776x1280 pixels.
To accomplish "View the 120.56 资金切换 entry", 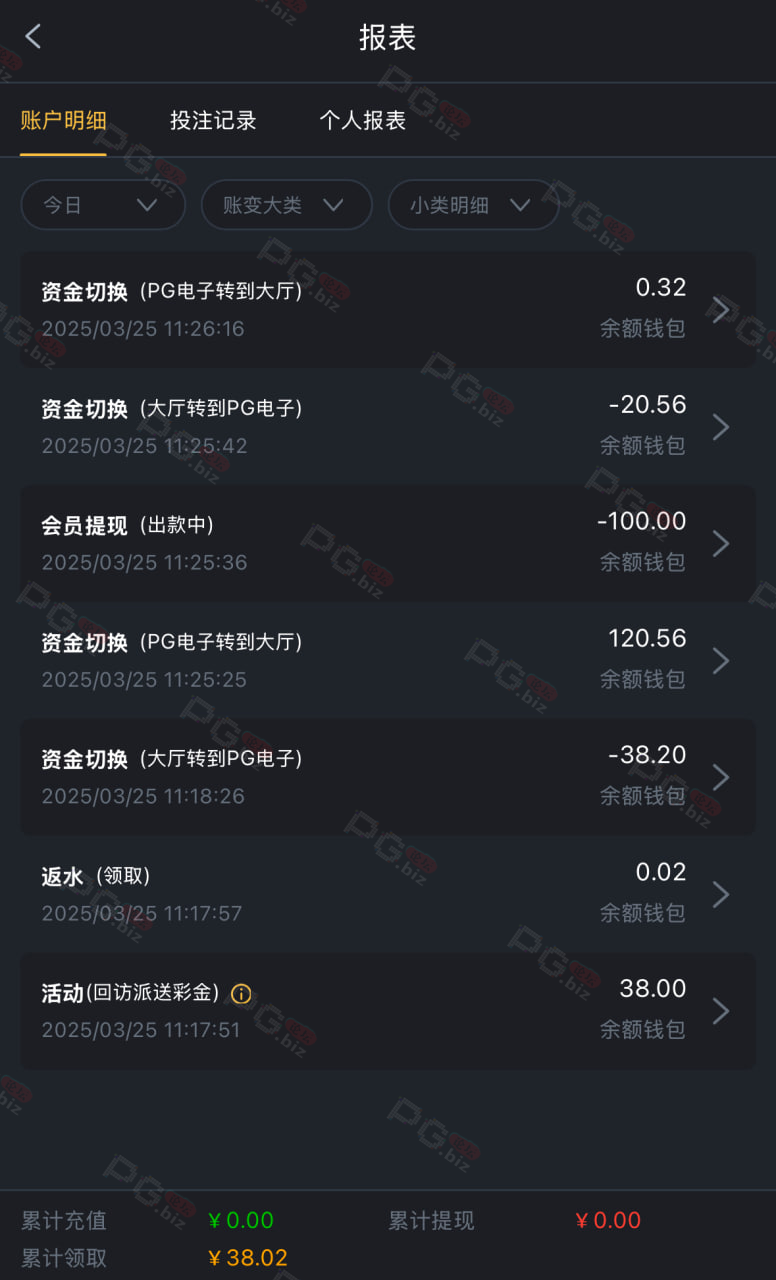I will 388,661.
